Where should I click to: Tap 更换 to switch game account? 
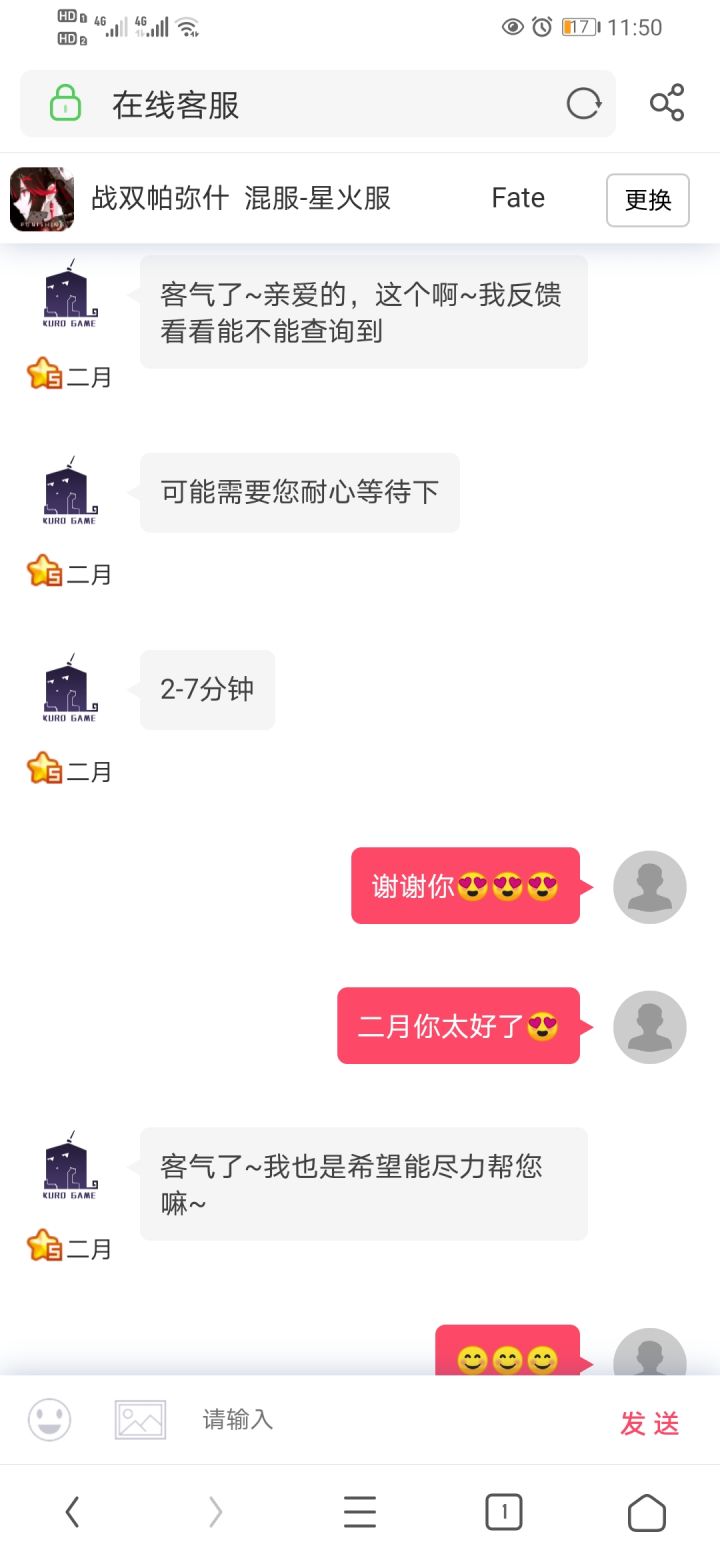click(x=647, y=200)
